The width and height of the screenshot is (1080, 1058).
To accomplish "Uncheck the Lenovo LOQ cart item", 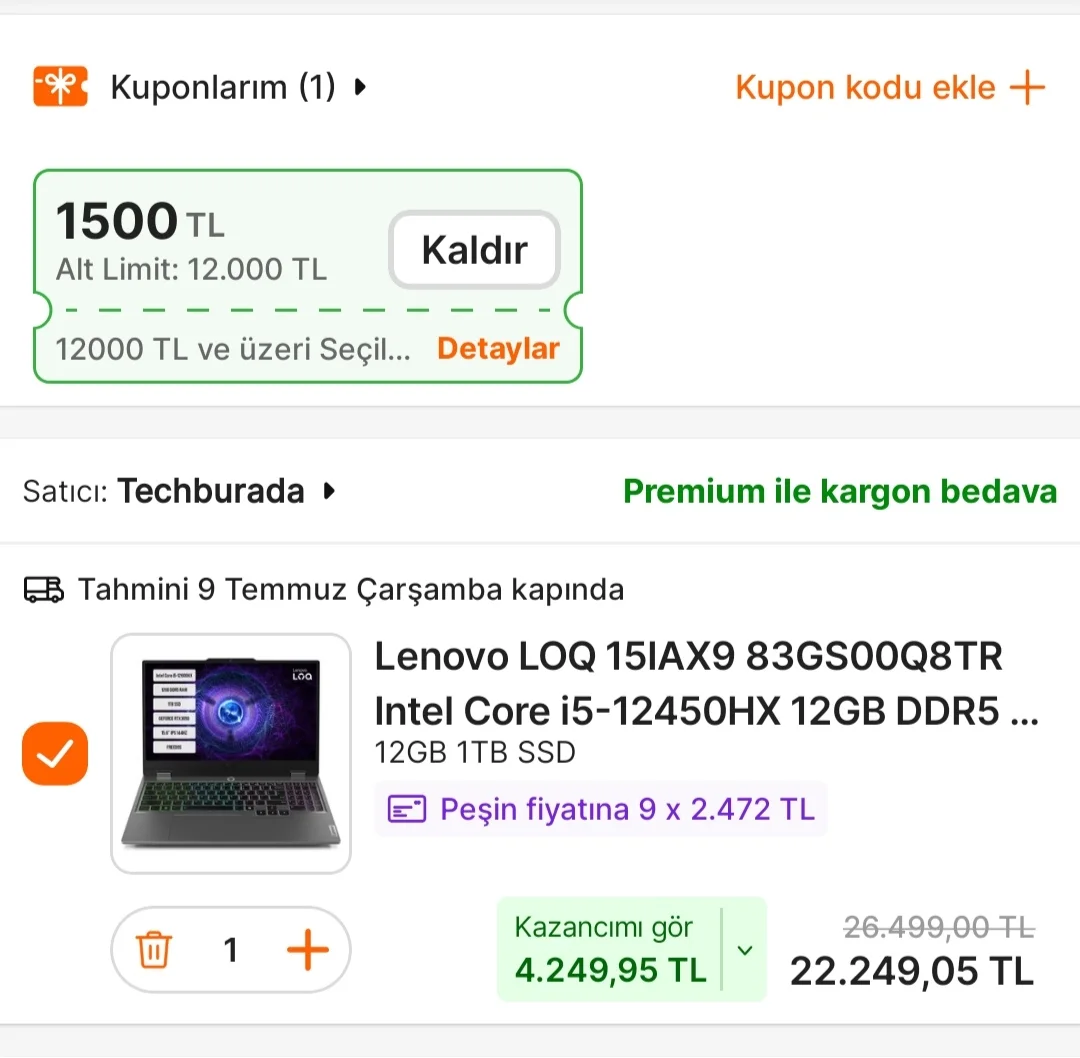I will (55, 754).
